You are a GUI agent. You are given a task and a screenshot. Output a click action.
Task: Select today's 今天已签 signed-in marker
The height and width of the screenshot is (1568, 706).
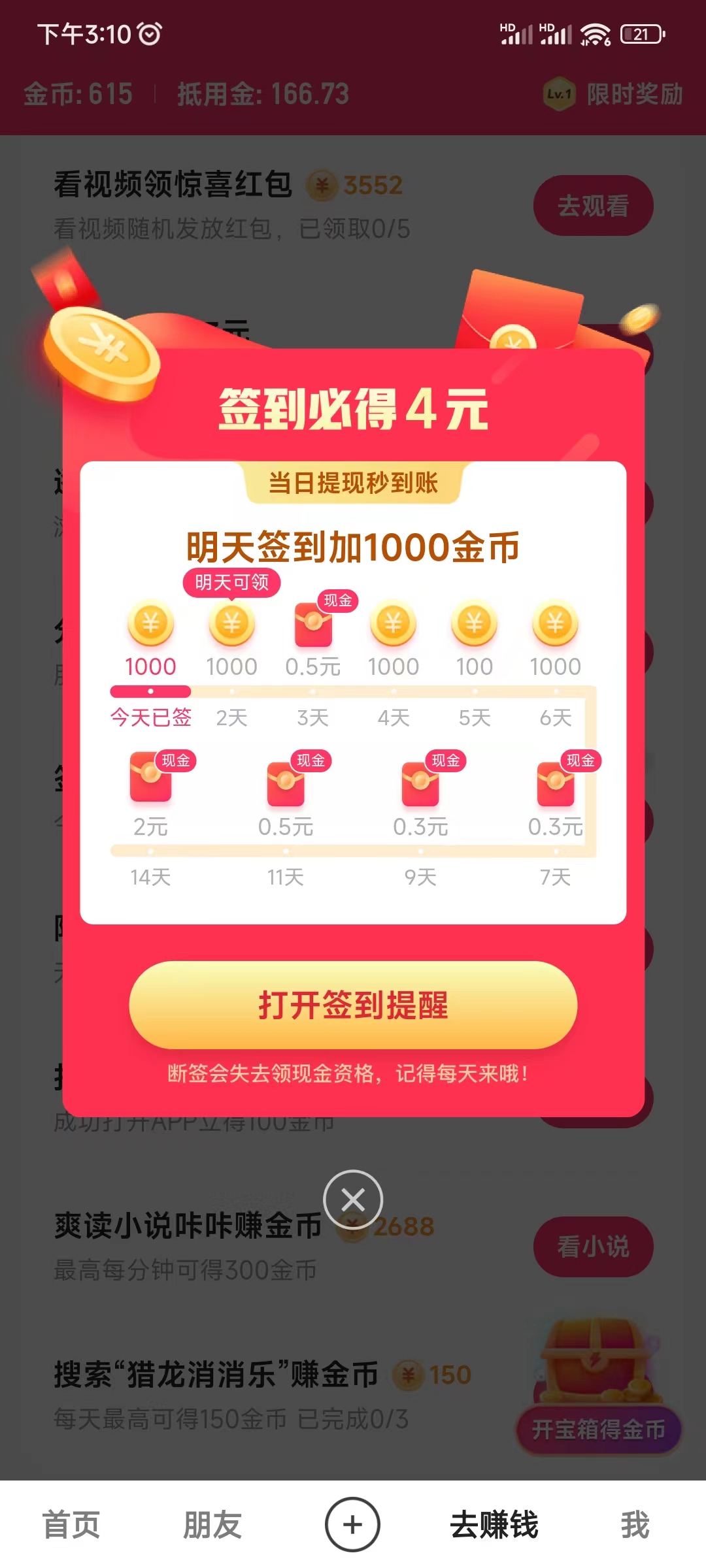pyautogui.click(x=150, y=717)
